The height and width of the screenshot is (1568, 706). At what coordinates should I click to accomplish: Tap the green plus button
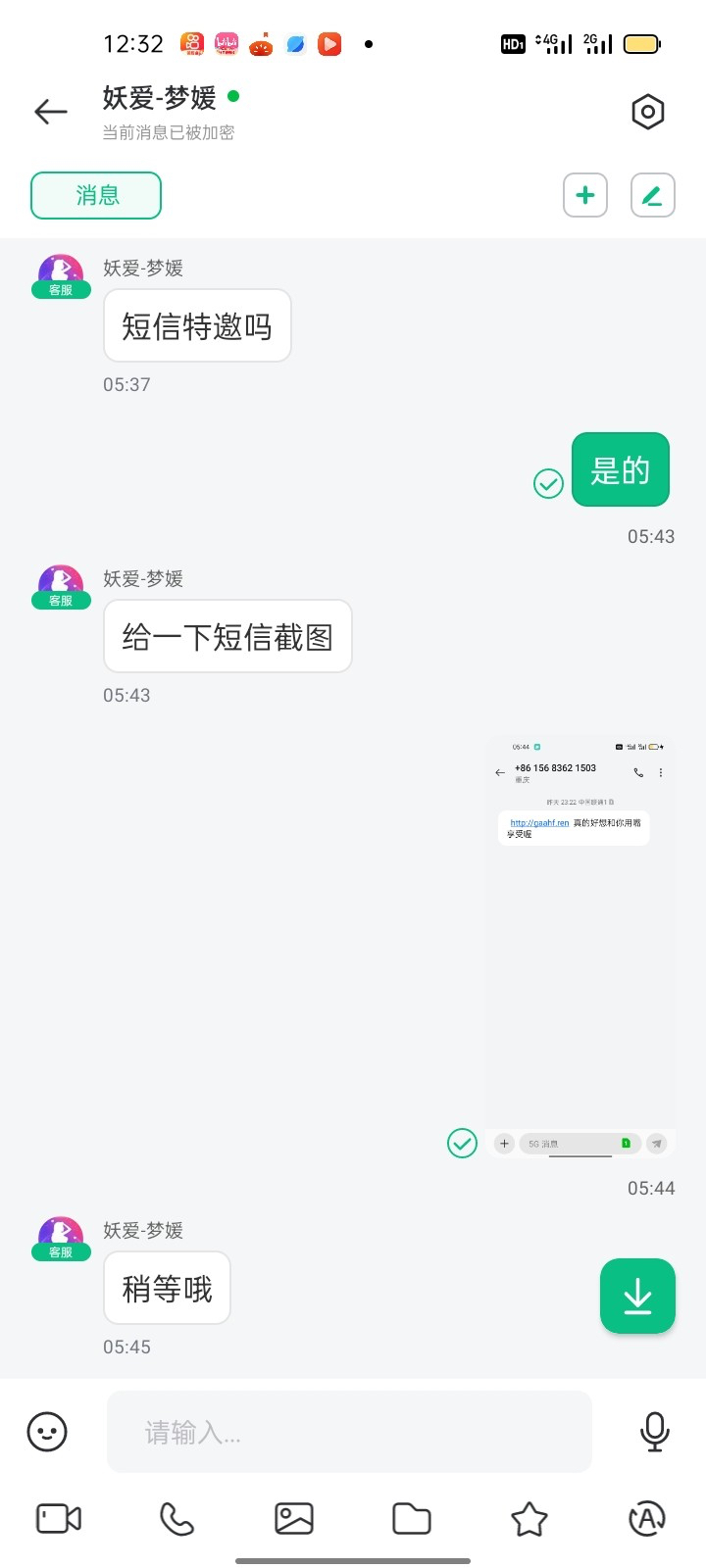pyautogui.click(x=585, y=196)
